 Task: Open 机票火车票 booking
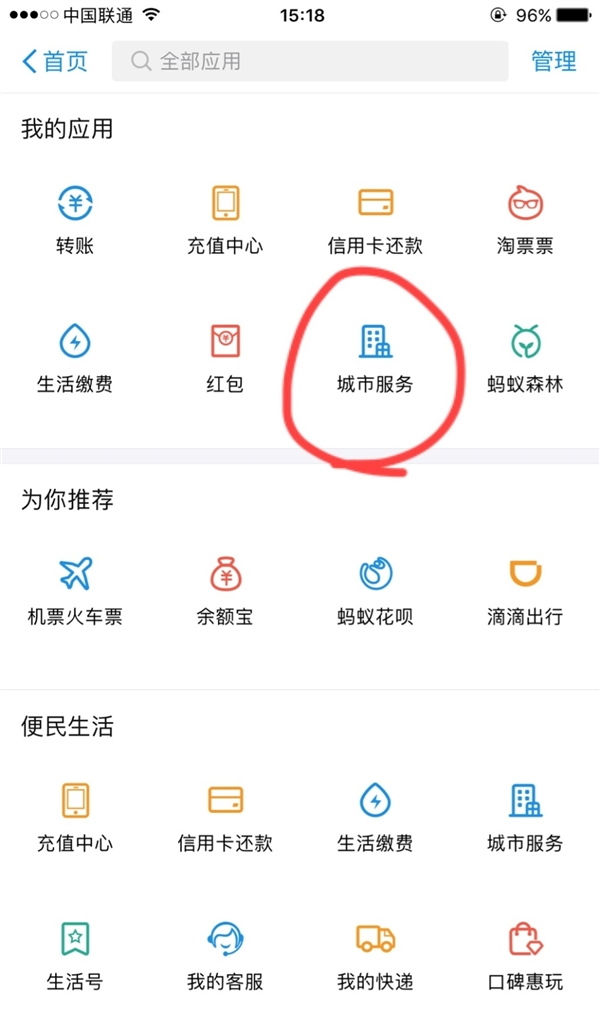point(75,590)
